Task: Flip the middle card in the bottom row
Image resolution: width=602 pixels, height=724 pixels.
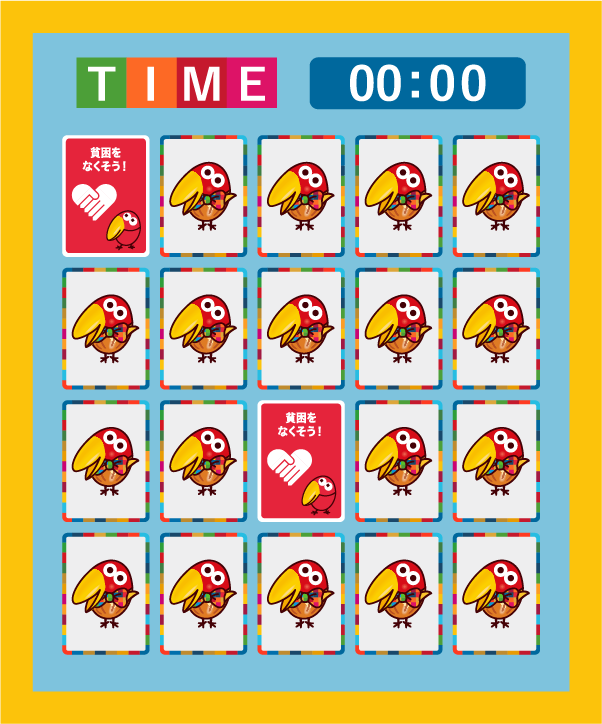Action: (301, 594)
